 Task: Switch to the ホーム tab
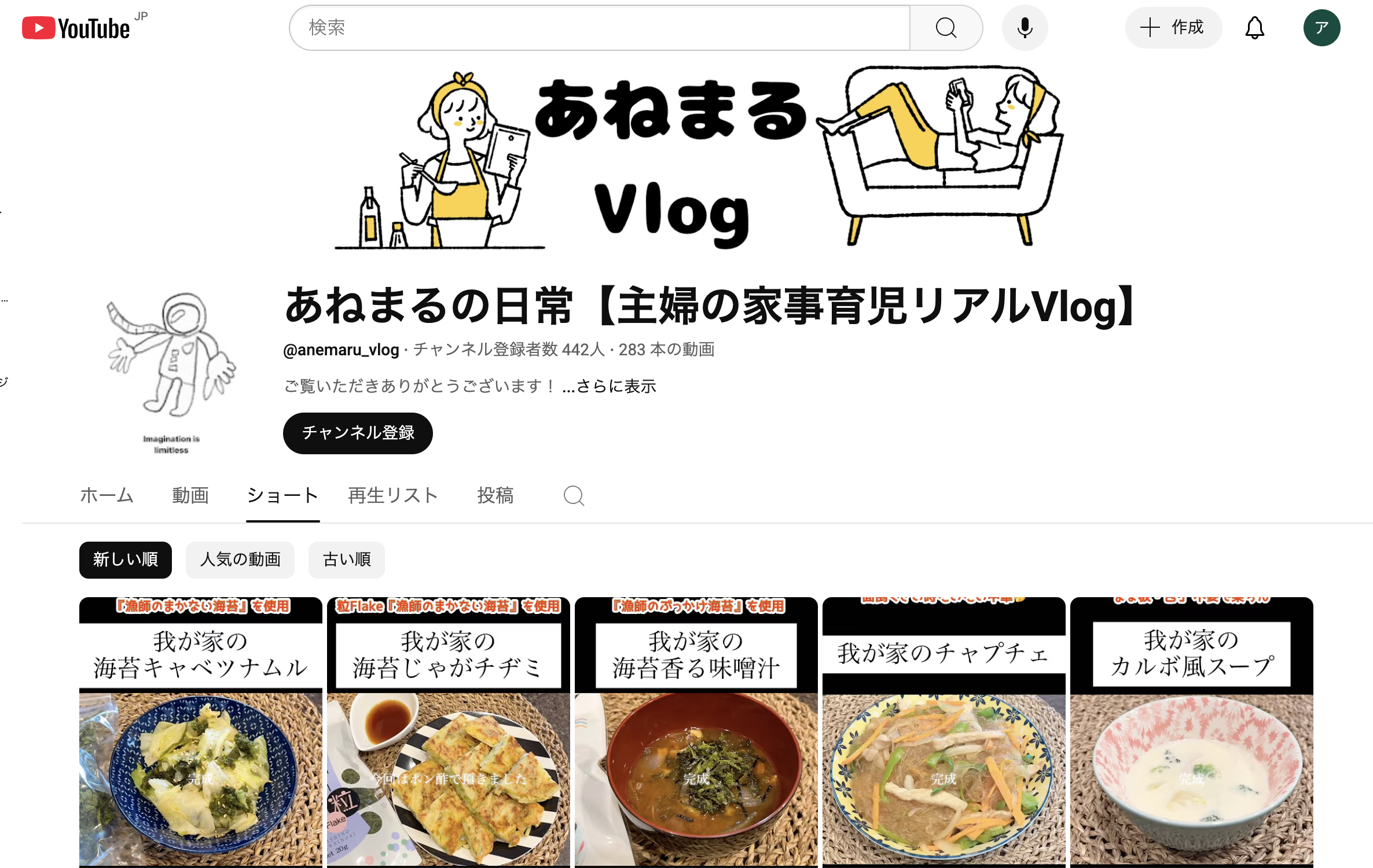click(107, 495)
